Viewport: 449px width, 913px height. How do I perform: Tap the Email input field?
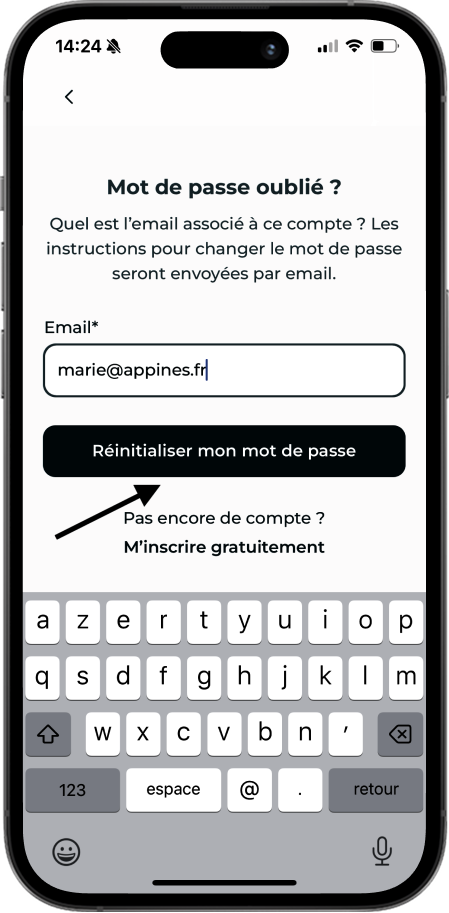coord(224,370)
